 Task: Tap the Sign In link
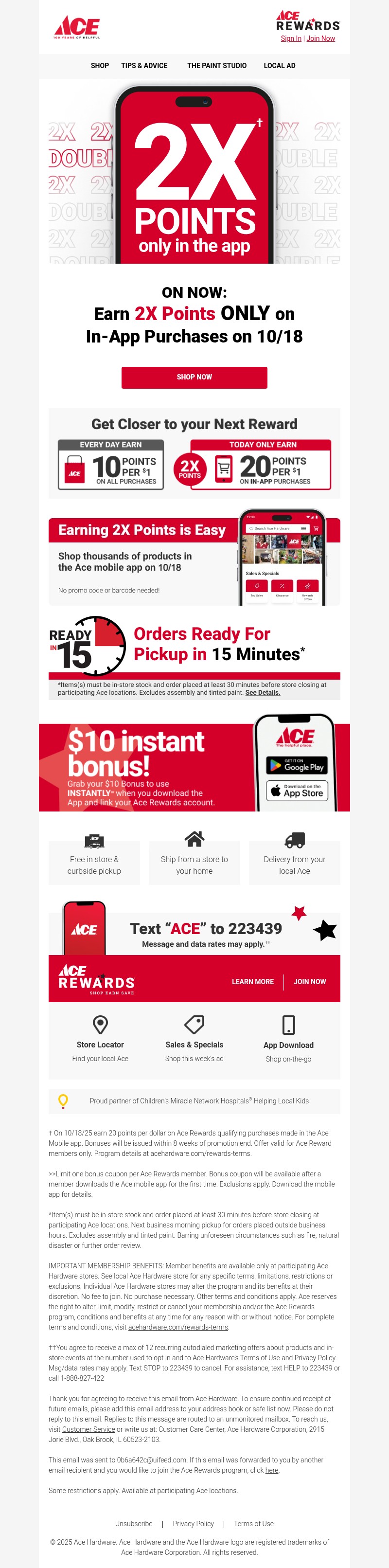(x=290, y=38)
